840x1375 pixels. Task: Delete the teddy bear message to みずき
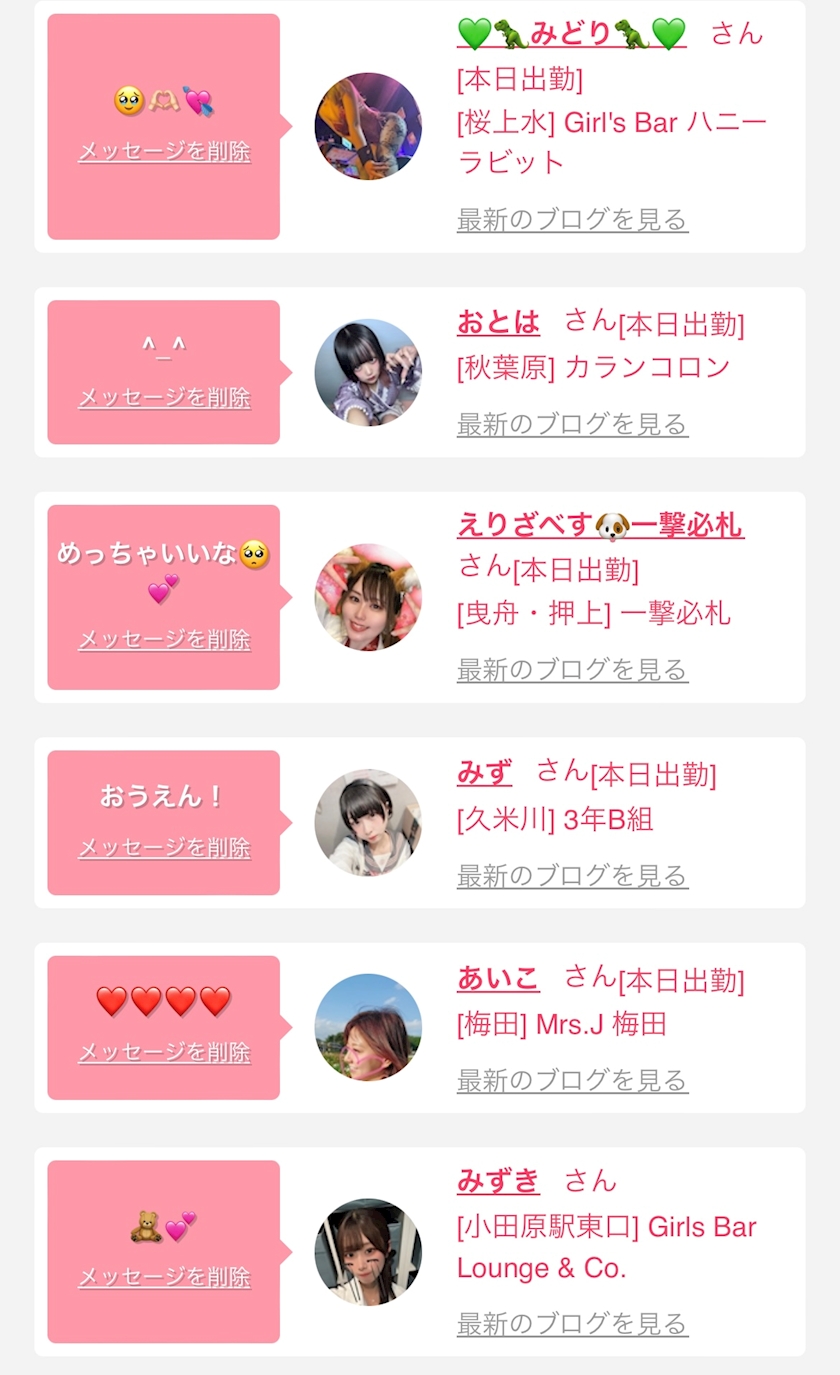[x=164, y=1277]
